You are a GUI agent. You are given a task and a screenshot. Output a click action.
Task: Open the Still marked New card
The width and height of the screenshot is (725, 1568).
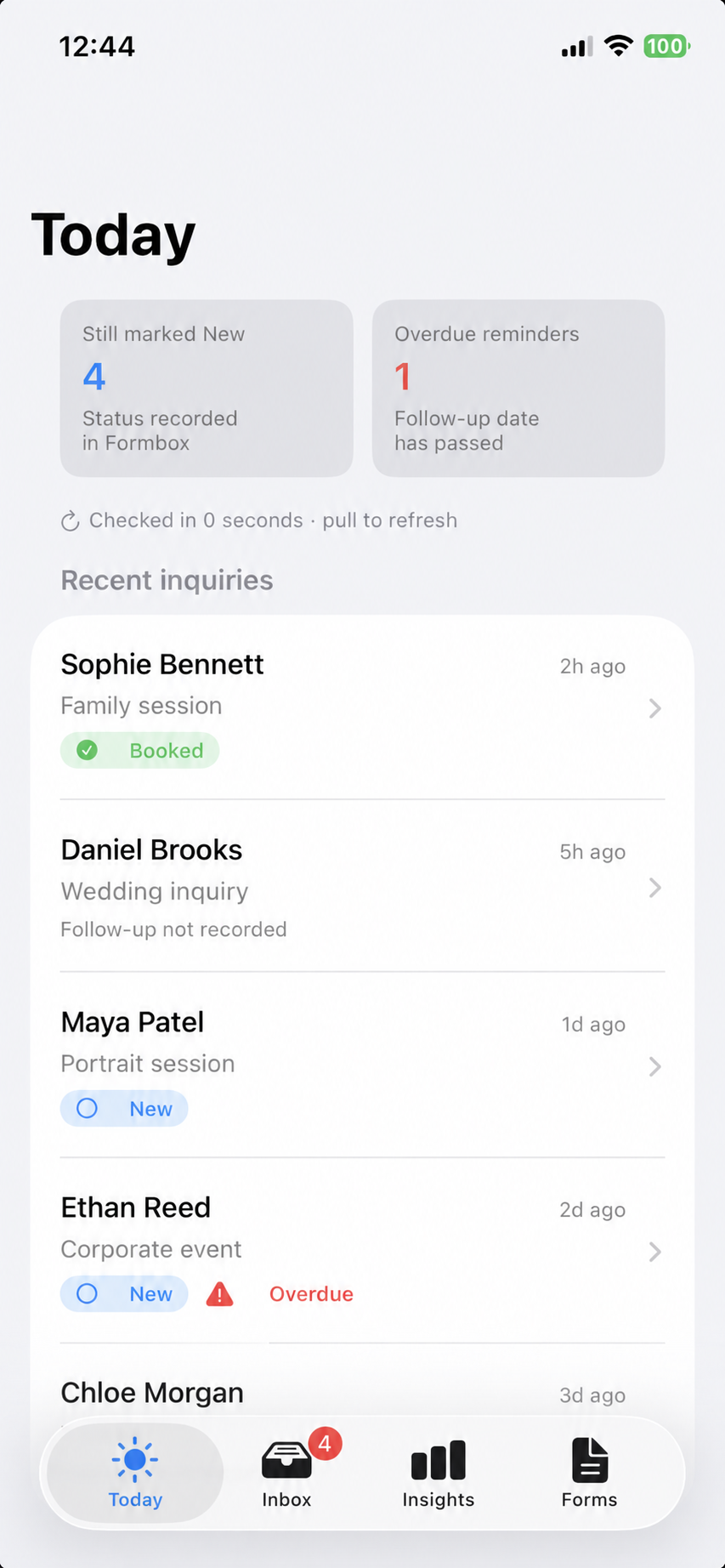coord(207,388)
